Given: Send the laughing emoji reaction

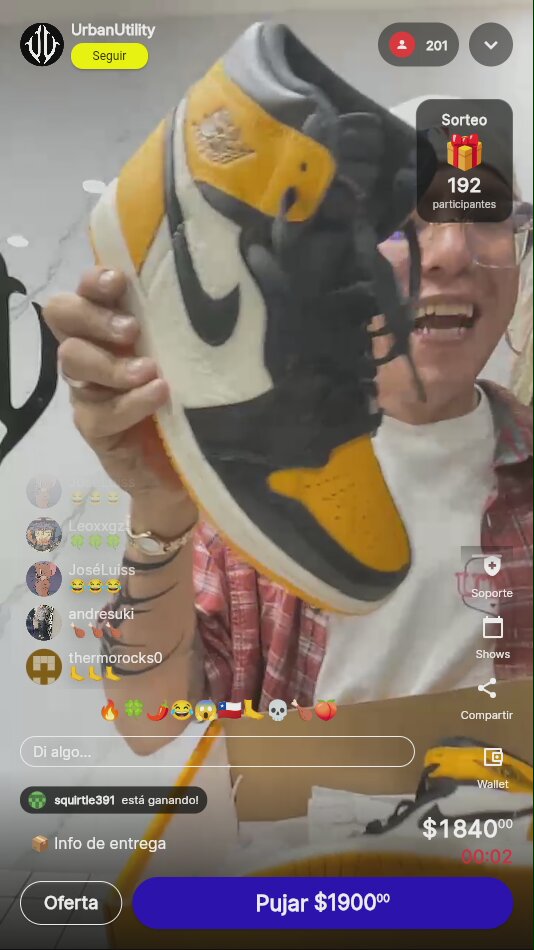Looking at the screenshot, I should (x=181, y=710).
